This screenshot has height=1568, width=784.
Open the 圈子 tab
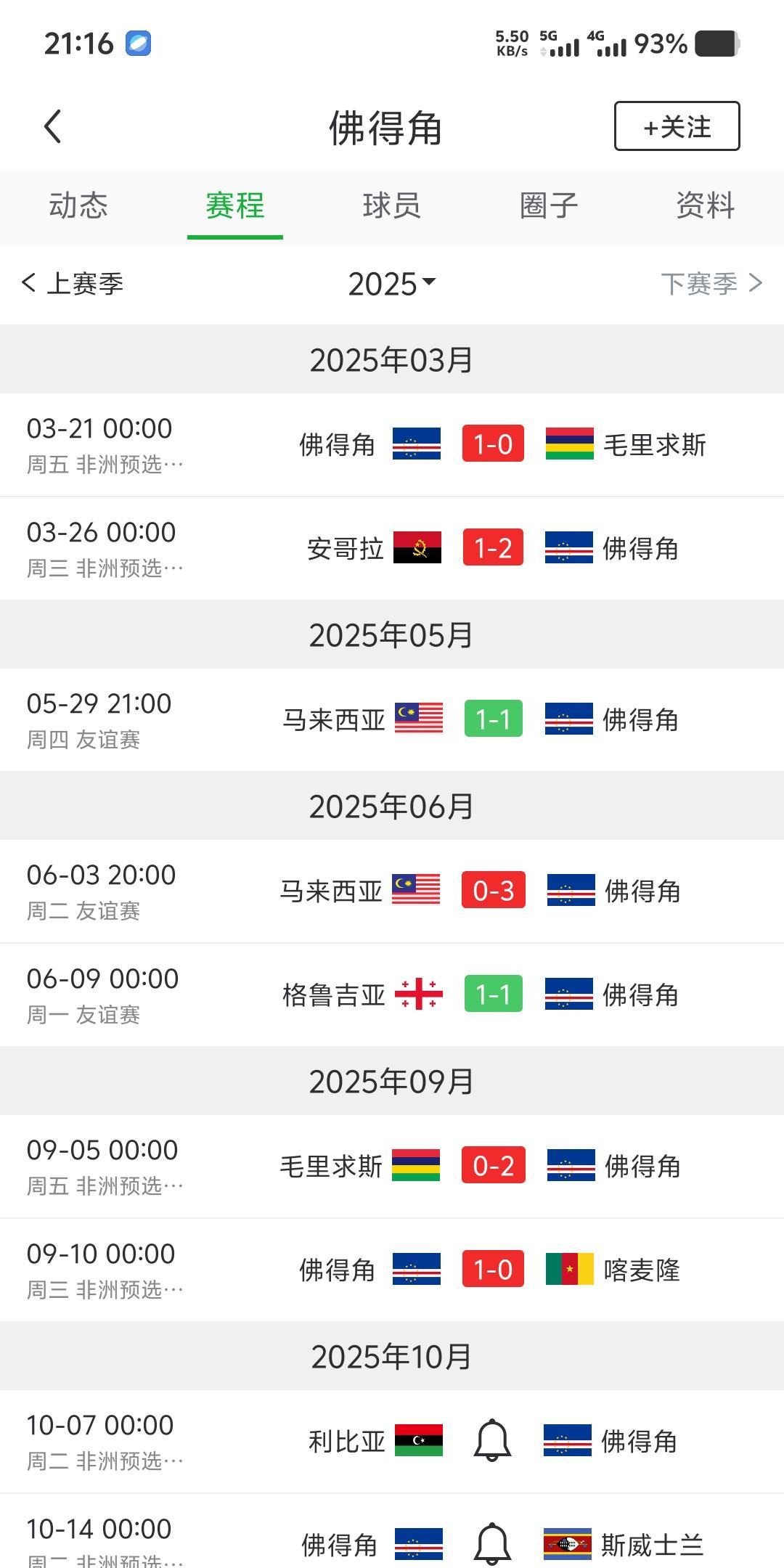coord(549,205)
